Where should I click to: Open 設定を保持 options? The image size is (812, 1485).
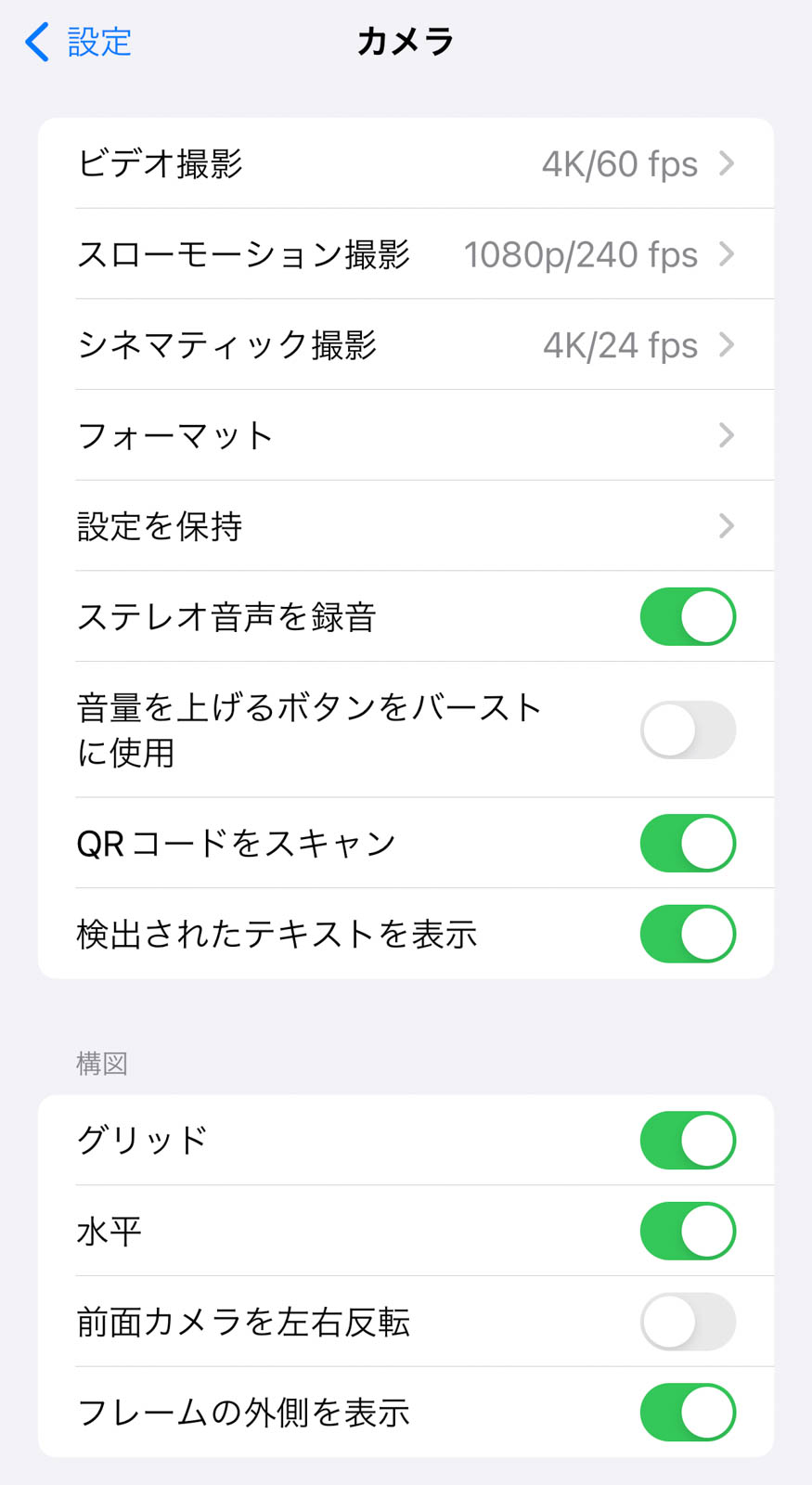(406, 526)
